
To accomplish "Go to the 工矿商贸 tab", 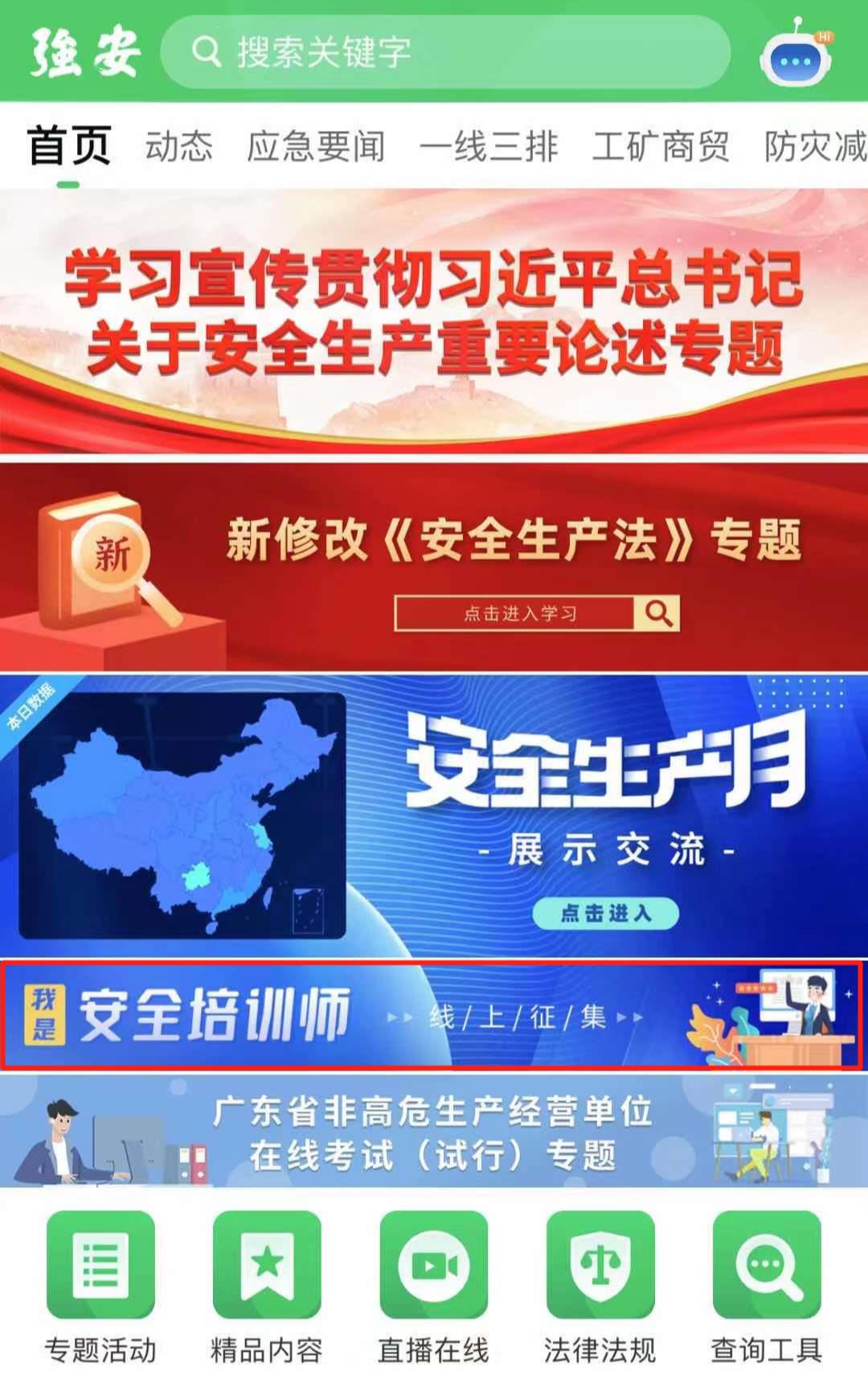I will pyautogui.click(x=661, y=147).
